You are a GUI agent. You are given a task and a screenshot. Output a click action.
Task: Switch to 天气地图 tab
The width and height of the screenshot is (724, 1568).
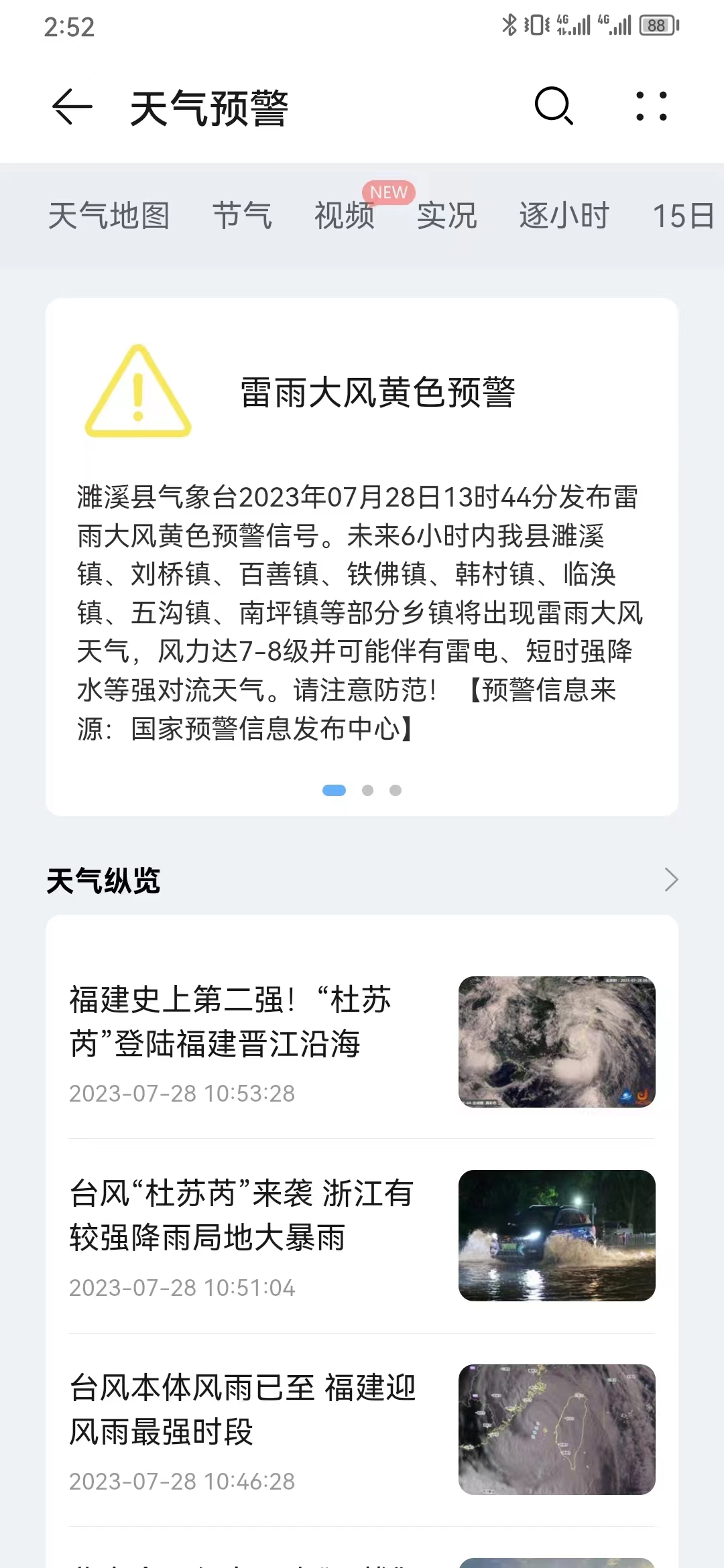[x=109, y=216]
